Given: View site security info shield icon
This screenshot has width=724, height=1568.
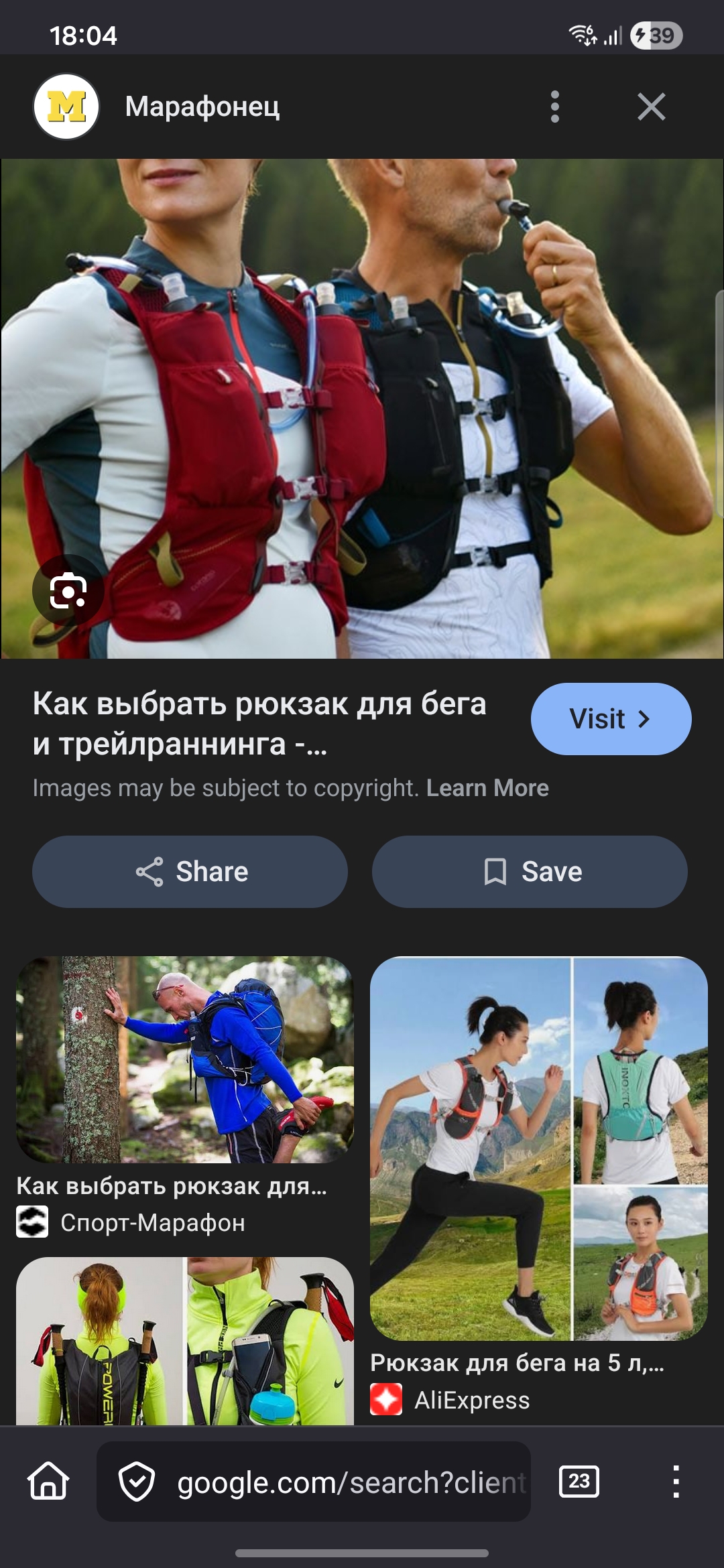Looking at the screenshot, I should 137,1481.
